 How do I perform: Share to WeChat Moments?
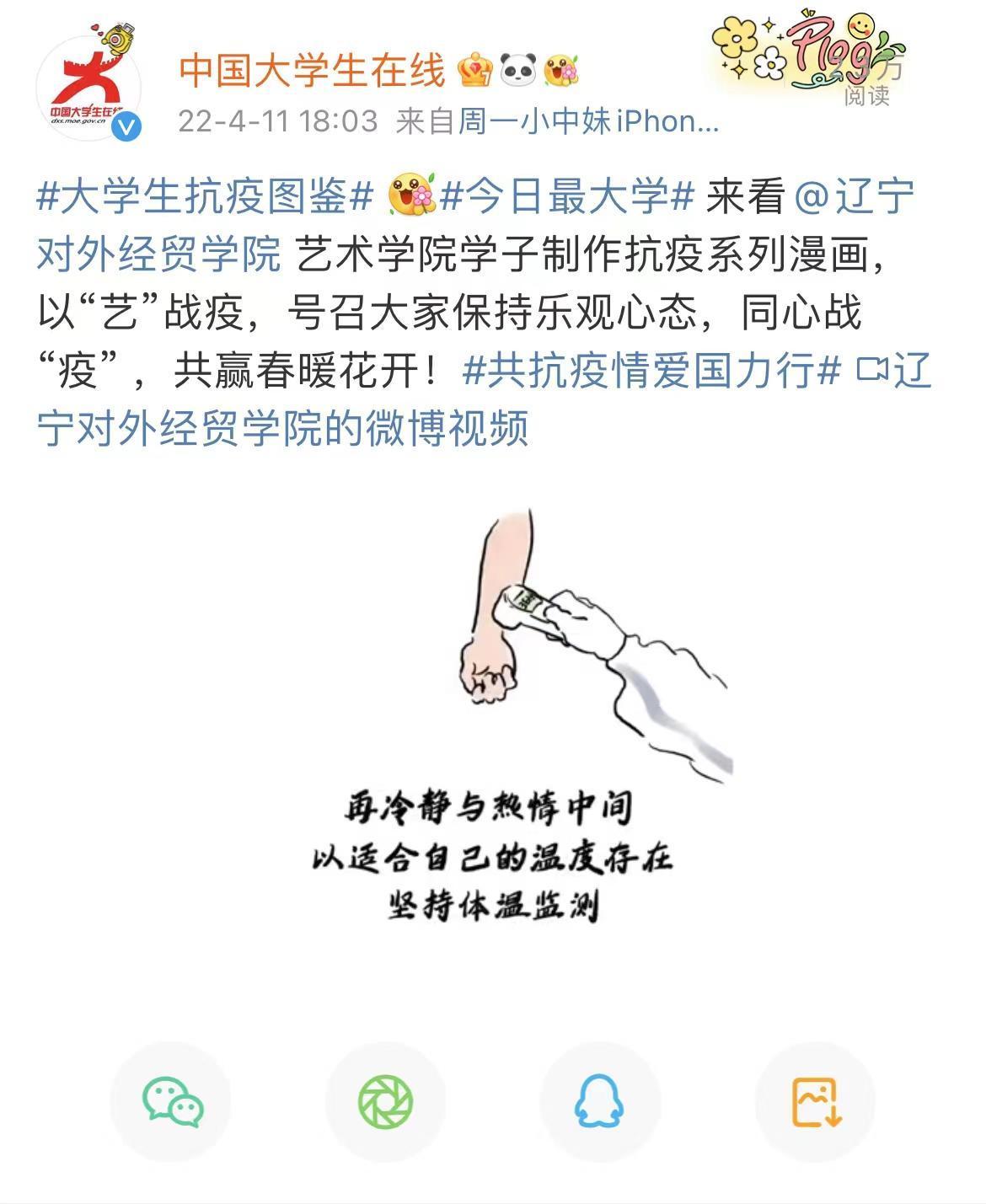click(386, 1102)
